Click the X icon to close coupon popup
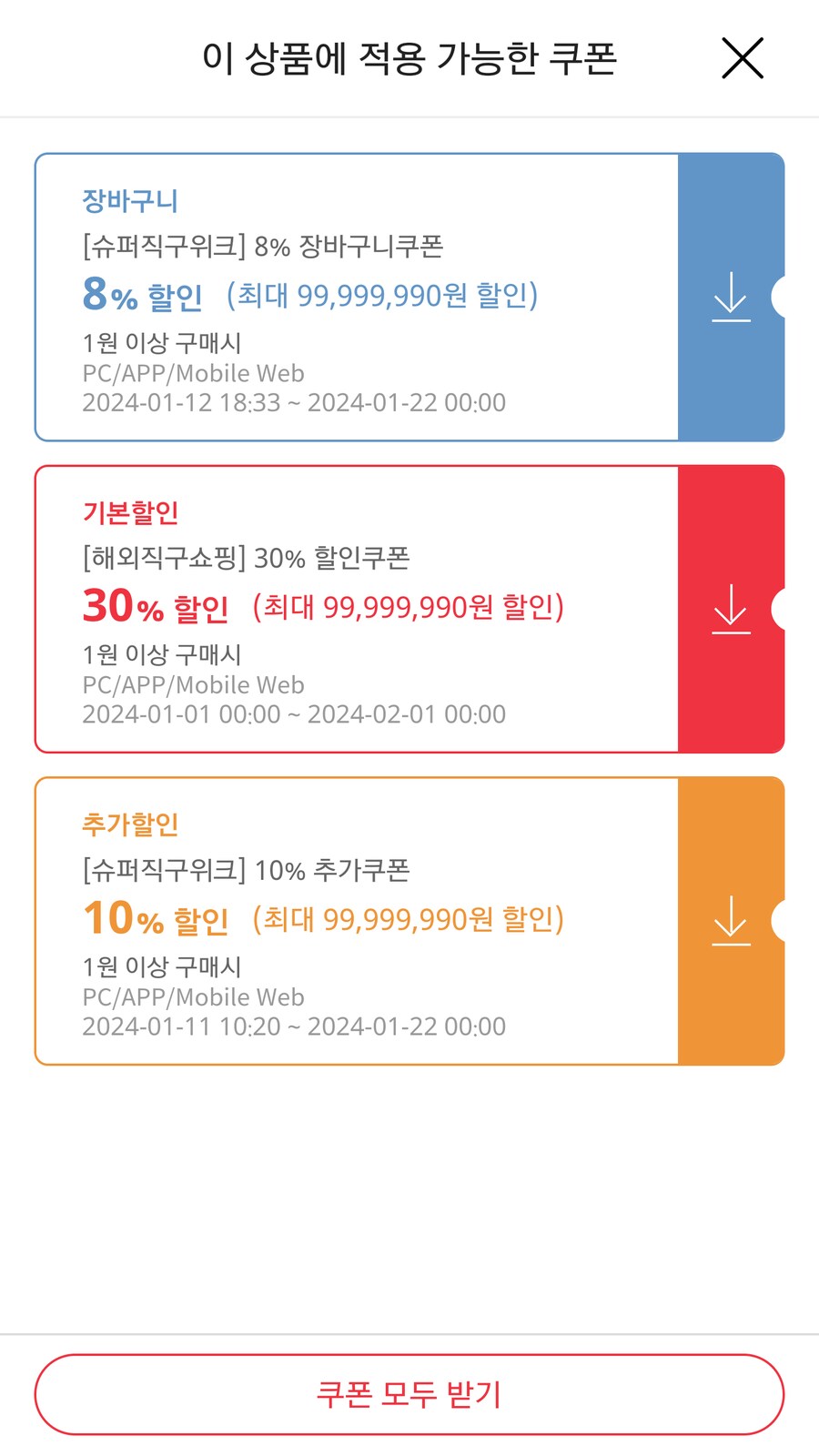The width and height of the screenshot is (819, 1456). point(742,58)
